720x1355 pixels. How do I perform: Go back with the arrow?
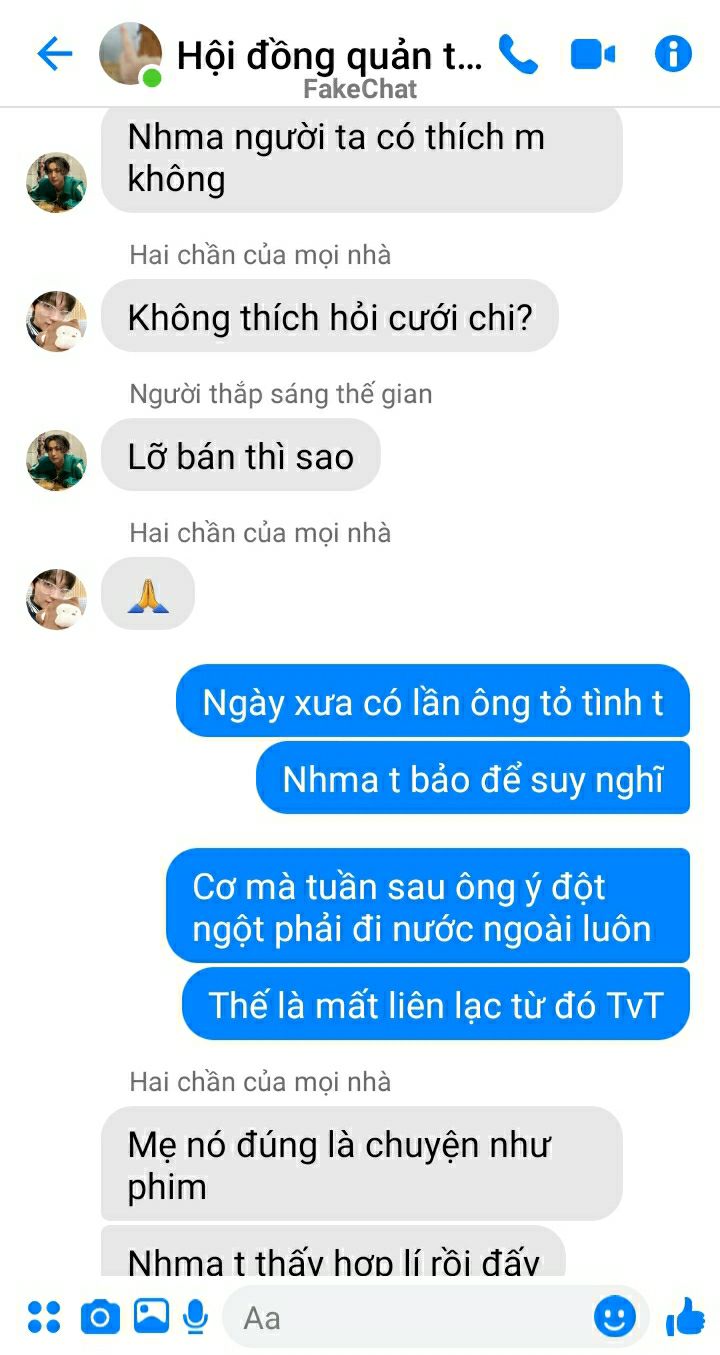click(55, 54)
